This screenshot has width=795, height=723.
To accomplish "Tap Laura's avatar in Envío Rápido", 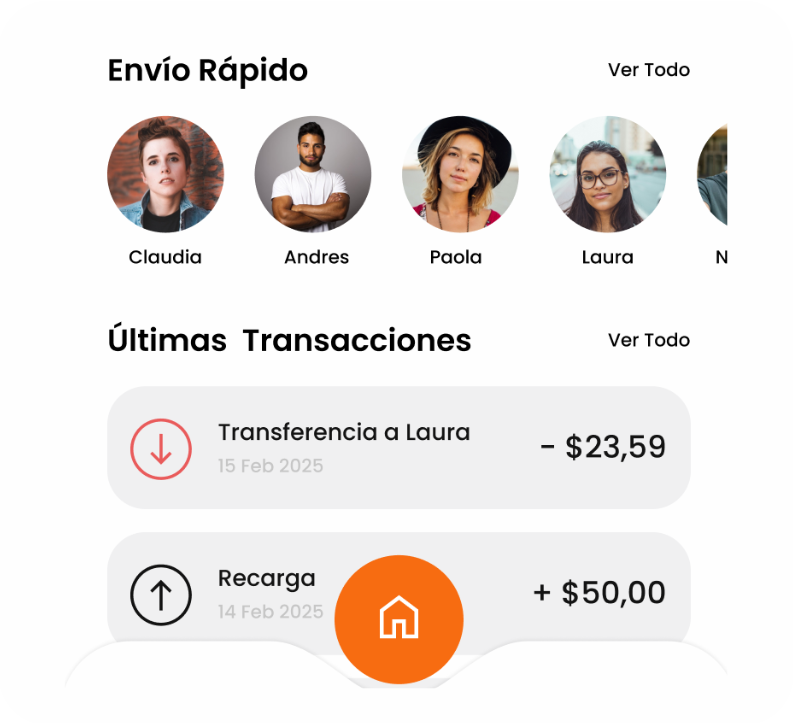I will coord(607,174).
